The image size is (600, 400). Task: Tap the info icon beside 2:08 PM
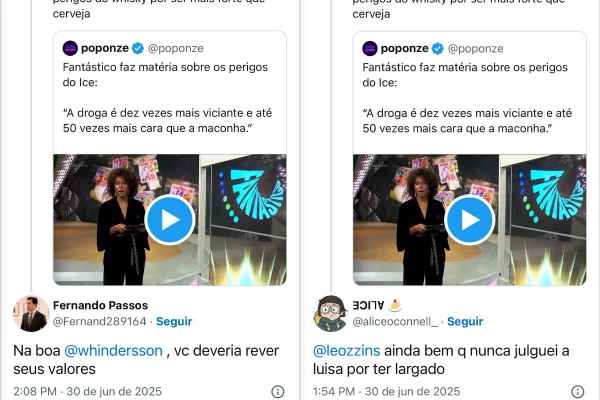278,392
